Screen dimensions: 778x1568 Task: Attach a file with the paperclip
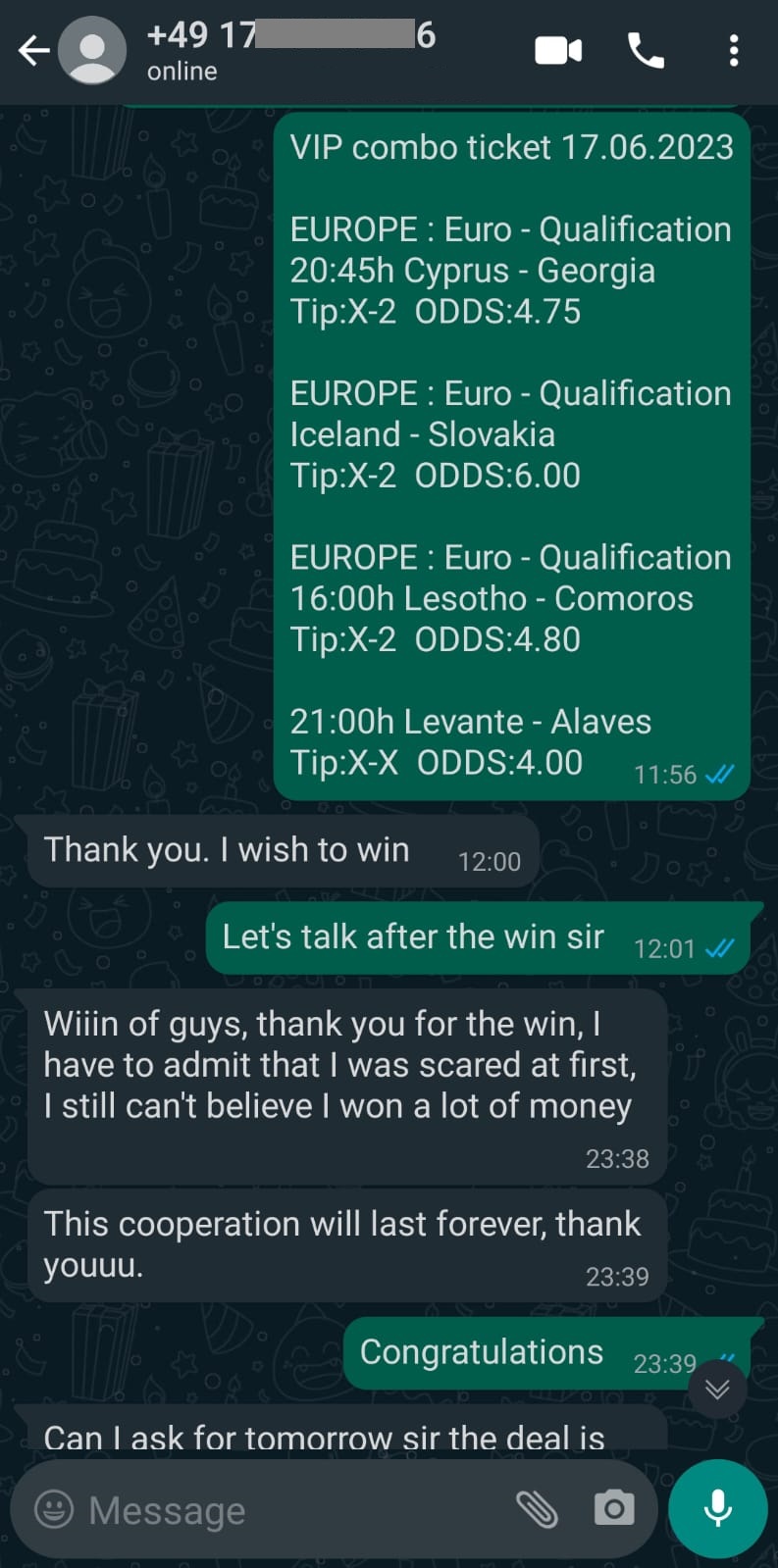(x=537, y=1508)
